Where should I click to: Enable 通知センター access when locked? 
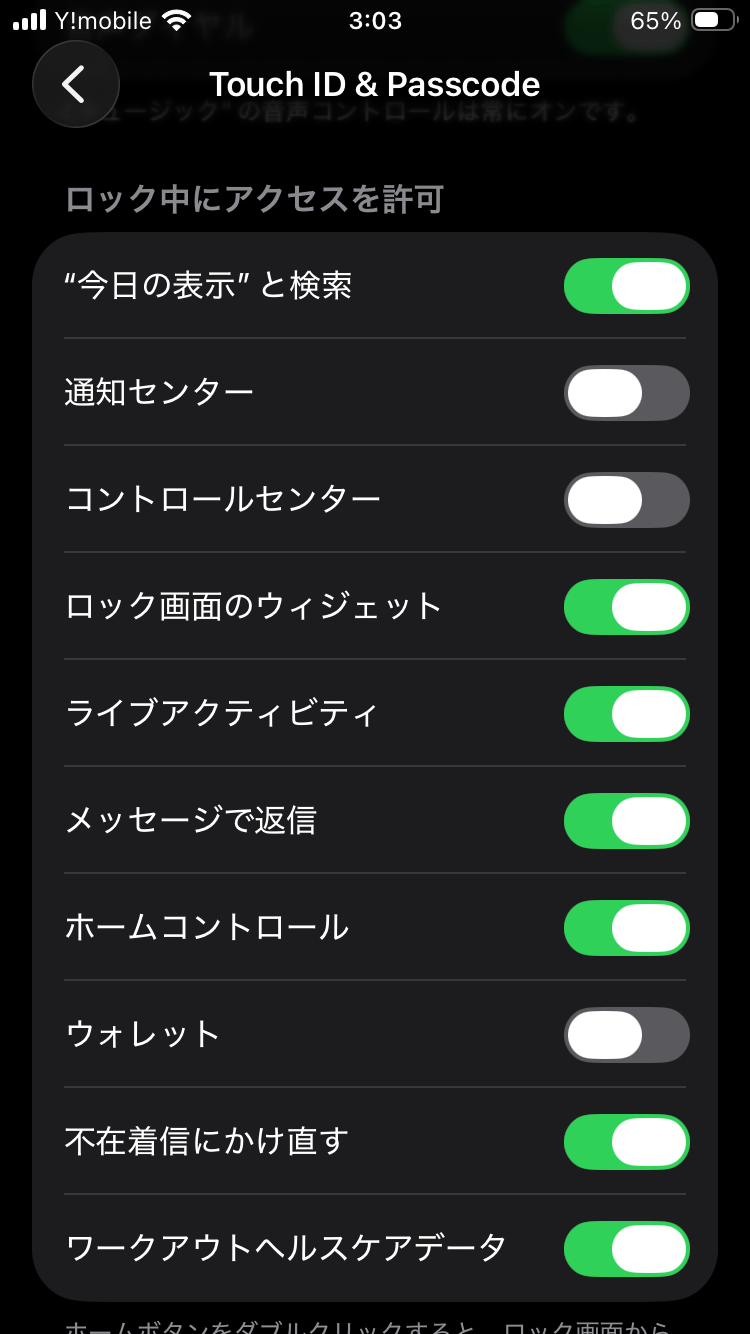point(626,393)
